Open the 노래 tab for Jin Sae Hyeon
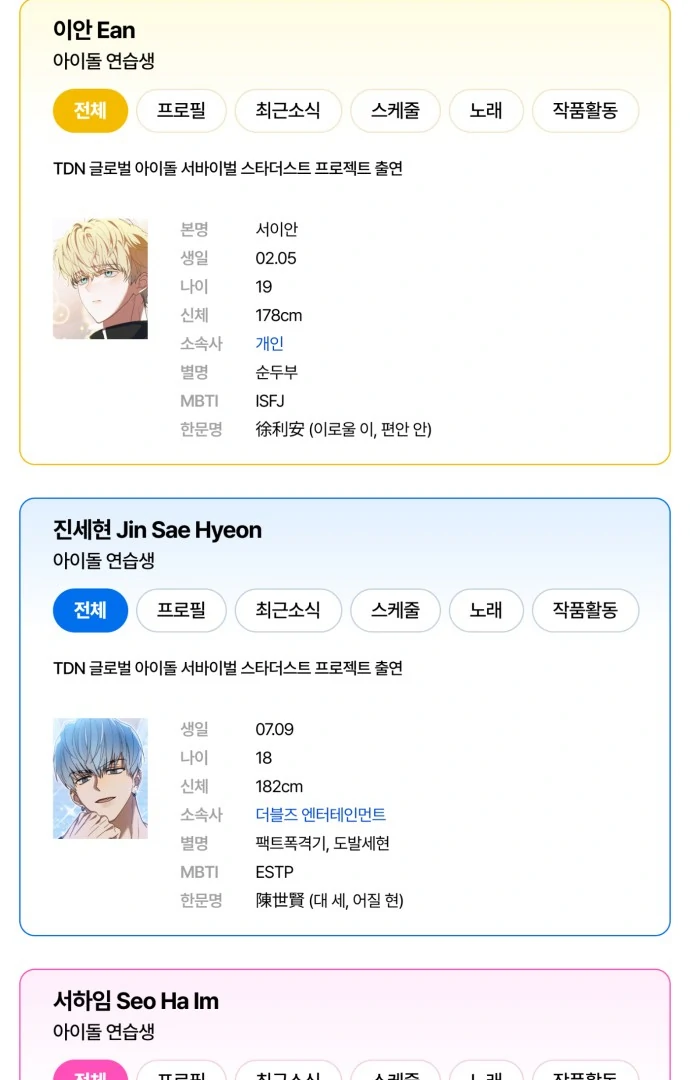The height and width of the screenshot is (1080, 690). coord(486,610)
